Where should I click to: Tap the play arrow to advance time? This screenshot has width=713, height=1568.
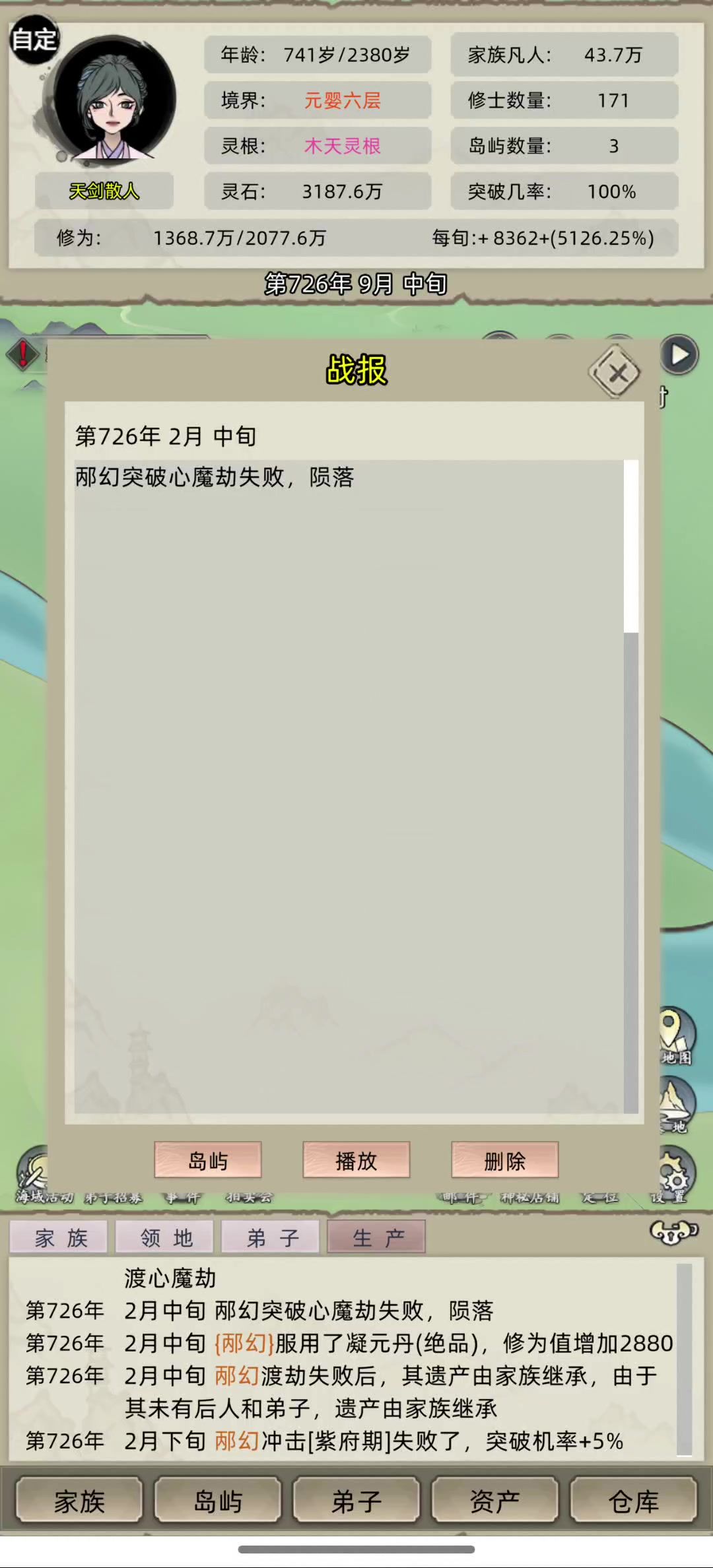[679, 355]
